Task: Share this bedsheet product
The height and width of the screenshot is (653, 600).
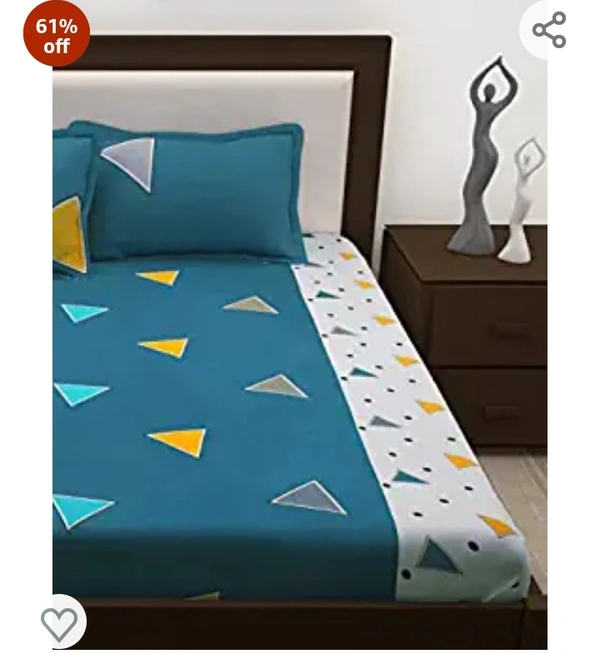Action: point(550,30)
